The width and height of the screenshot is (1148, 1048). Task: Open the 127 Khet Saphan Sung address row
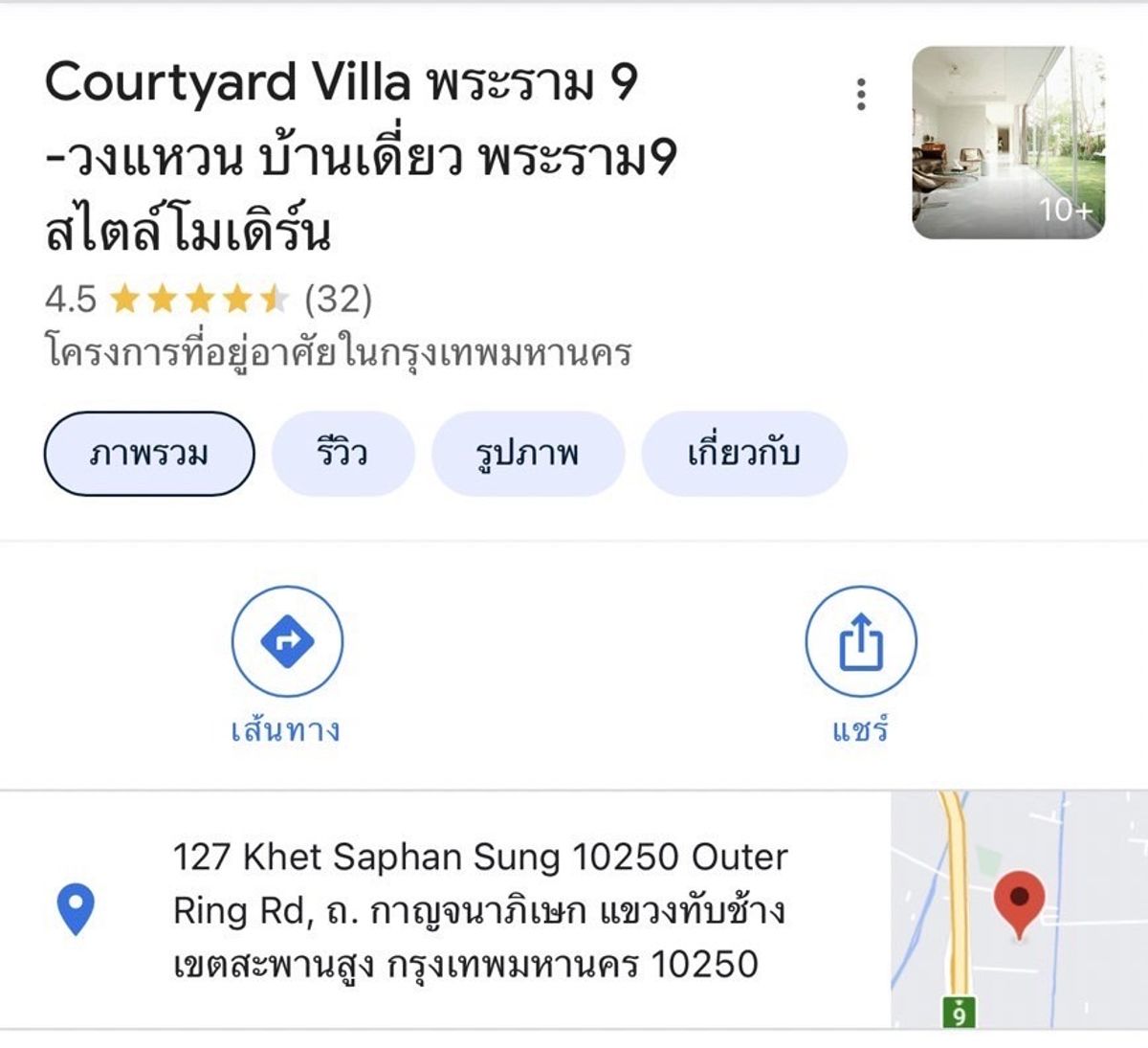click(x=478, y=910)
